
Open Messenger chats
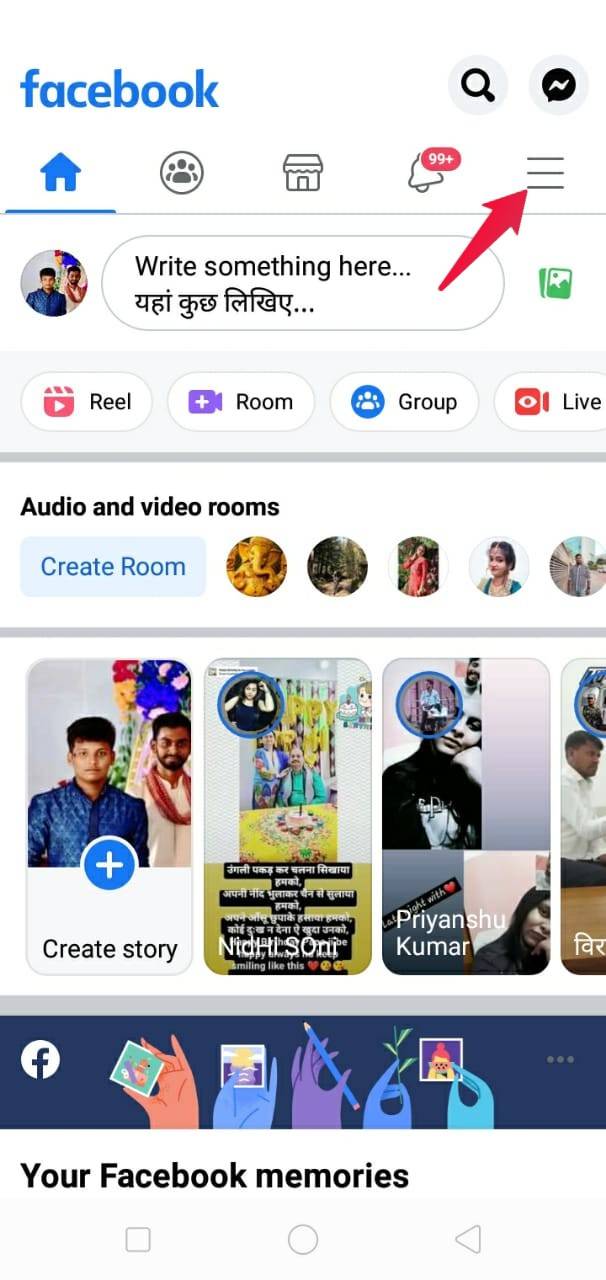click(559, 87)
